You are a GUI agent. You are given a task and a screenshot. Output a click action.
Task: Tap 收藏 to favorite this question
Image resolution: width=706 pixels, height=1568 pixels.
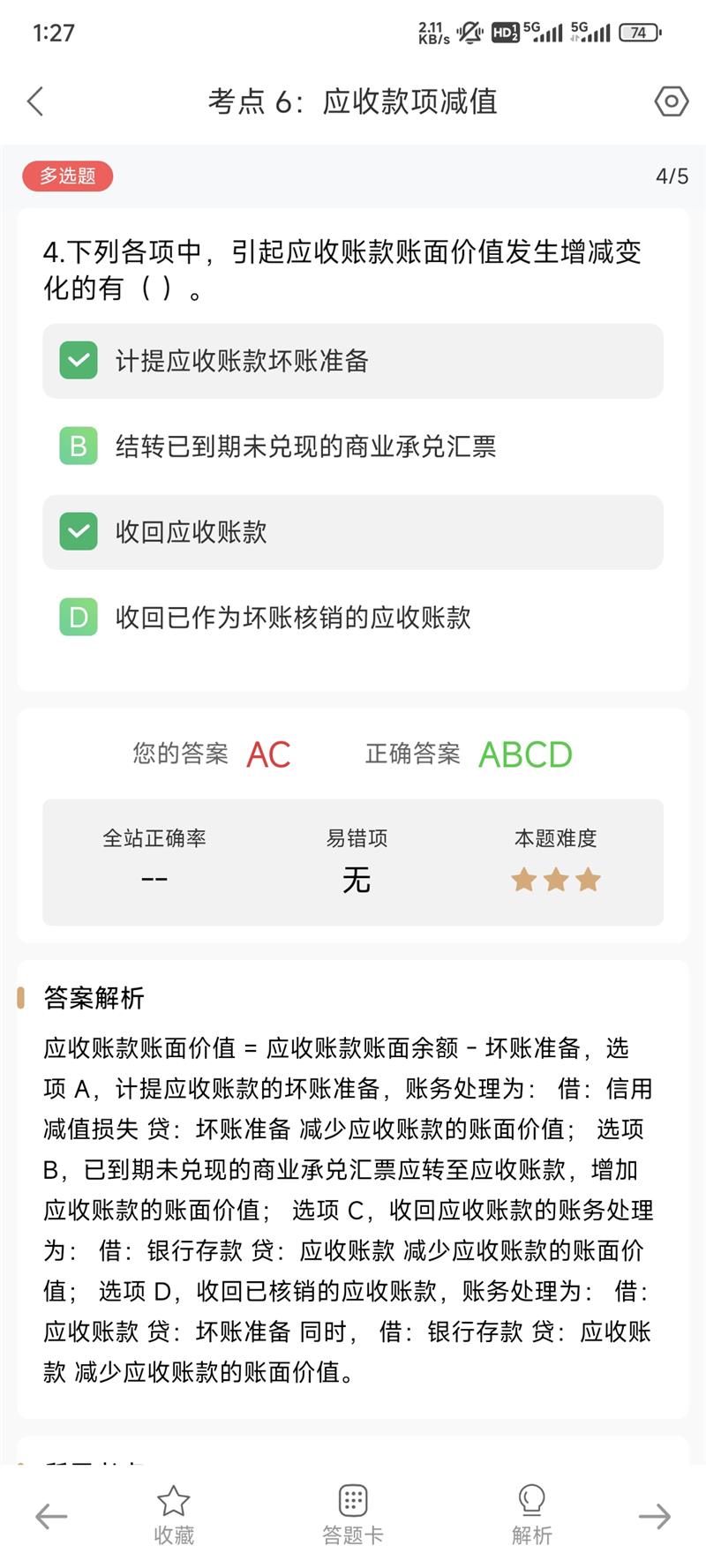coord(174,1516)
